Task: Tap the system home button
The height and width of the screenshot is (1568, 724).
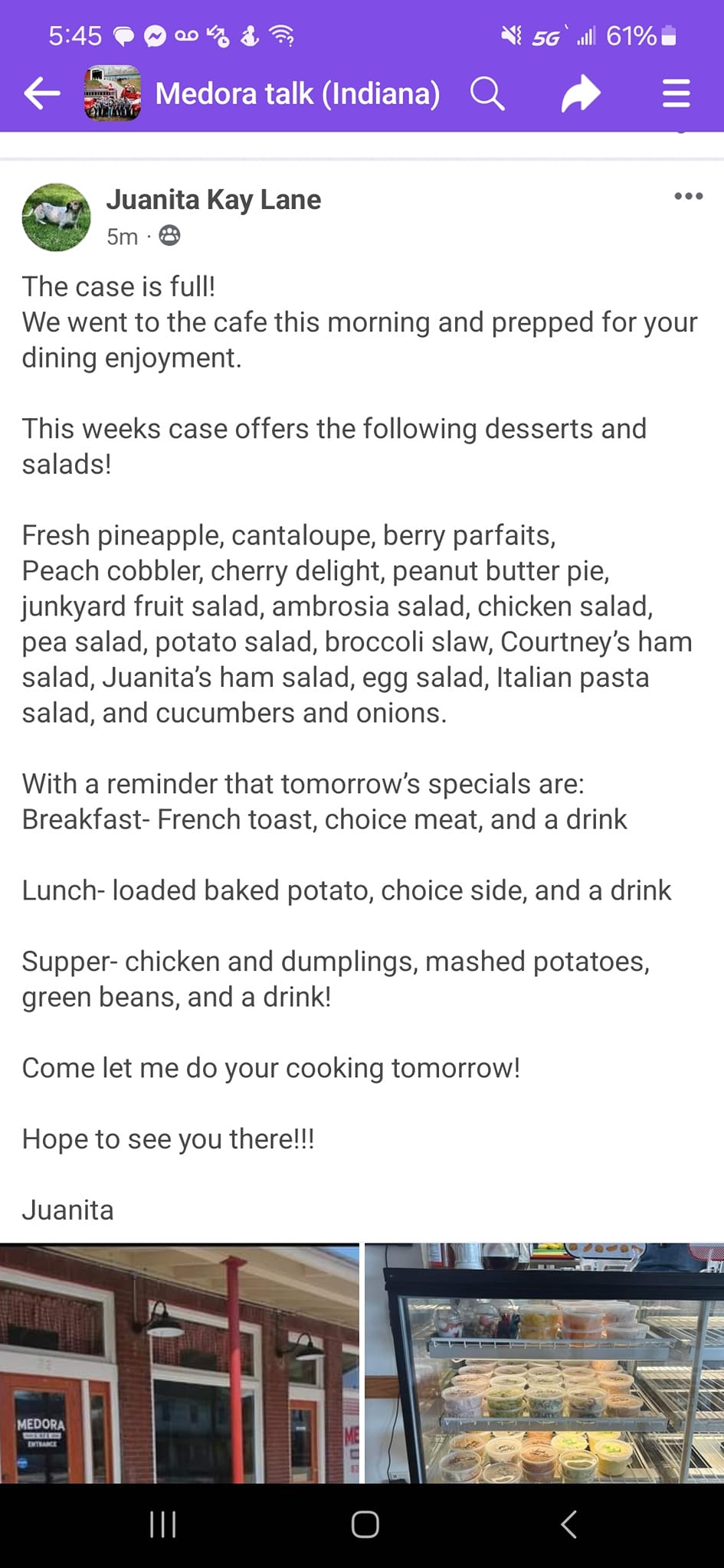Action: pyautogui.click(x=365, y=1524)
